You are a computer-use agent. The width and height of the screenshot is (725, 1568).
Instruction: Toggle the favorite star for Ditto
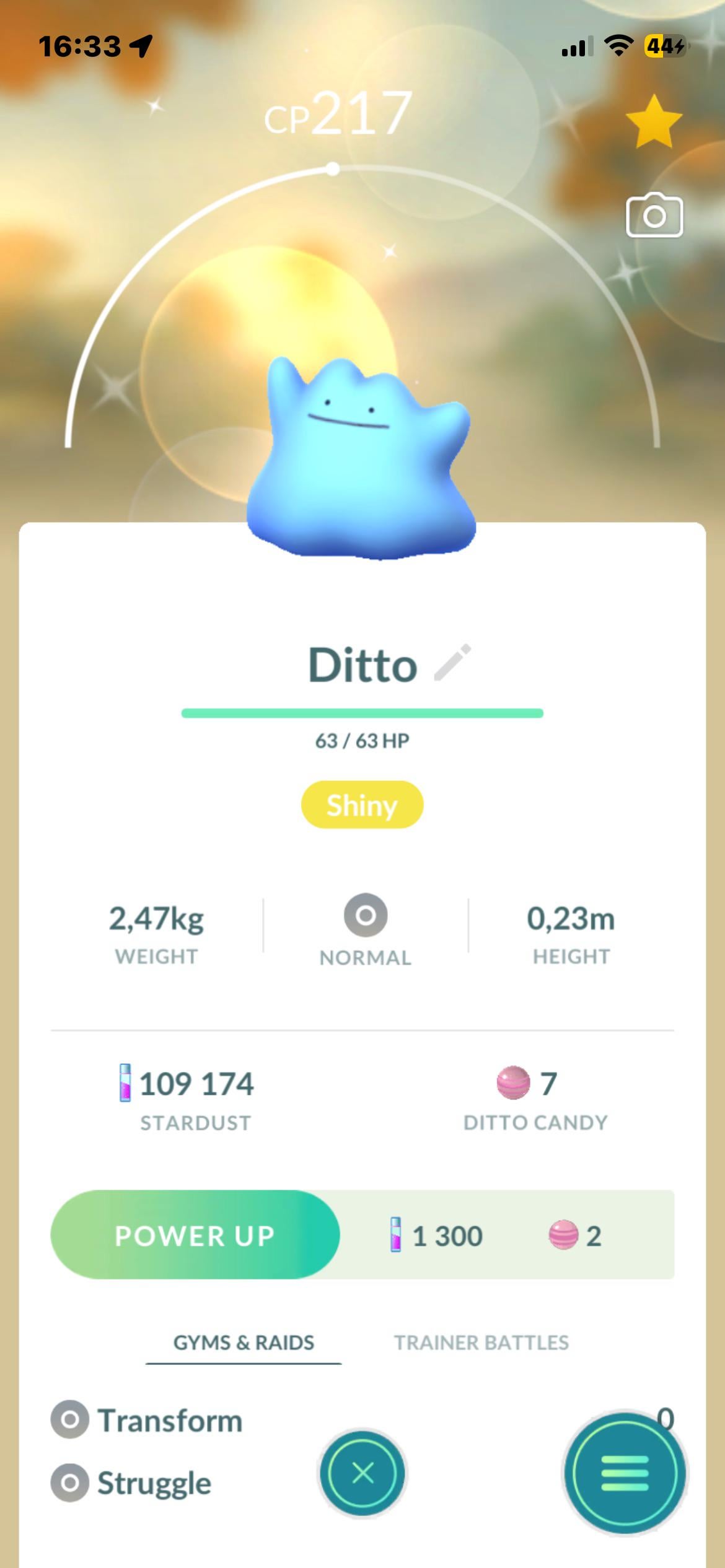click(654, 122)
